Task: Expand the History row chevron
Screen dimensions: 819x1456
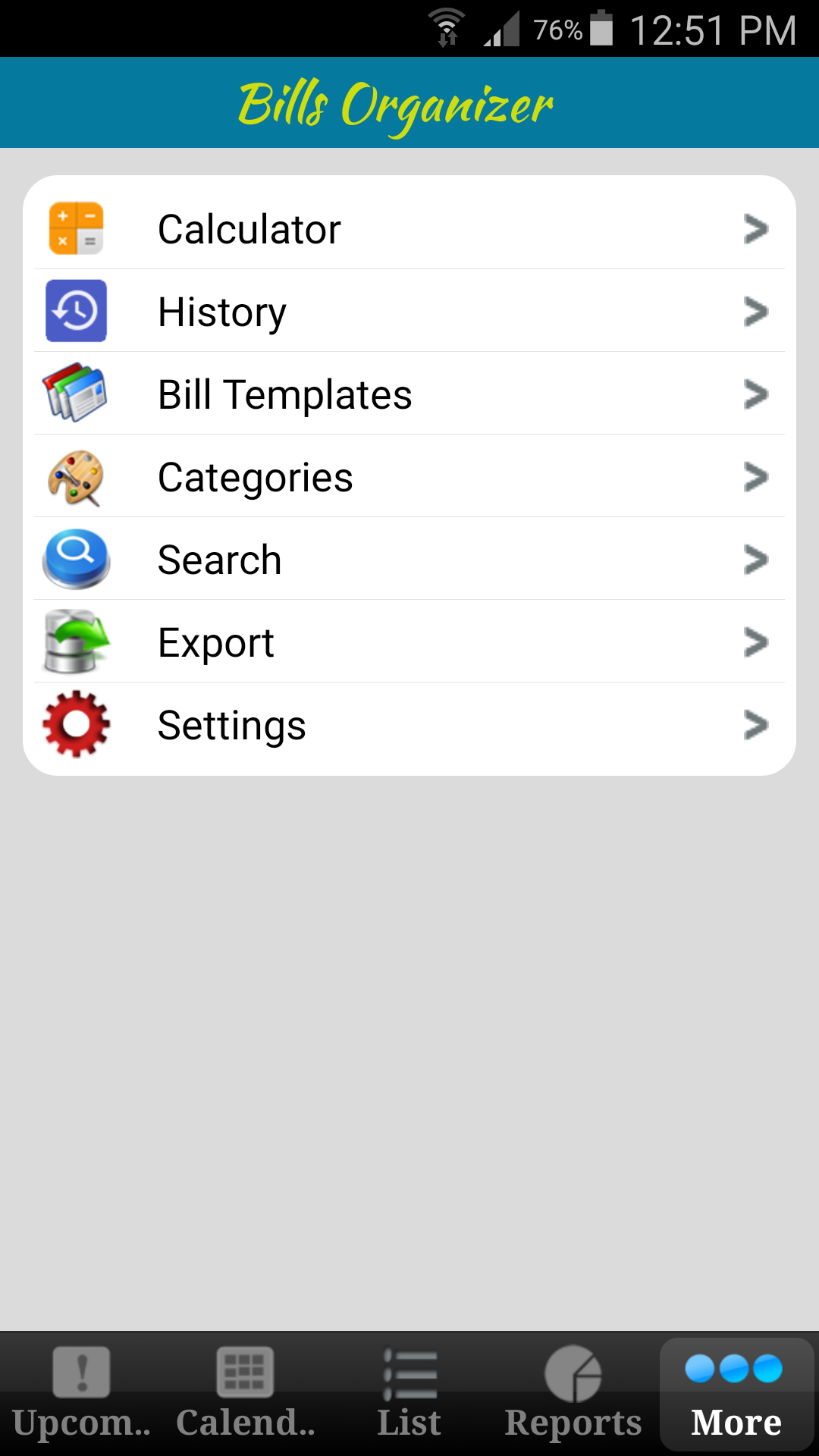Action: click(x=755, y=309)
